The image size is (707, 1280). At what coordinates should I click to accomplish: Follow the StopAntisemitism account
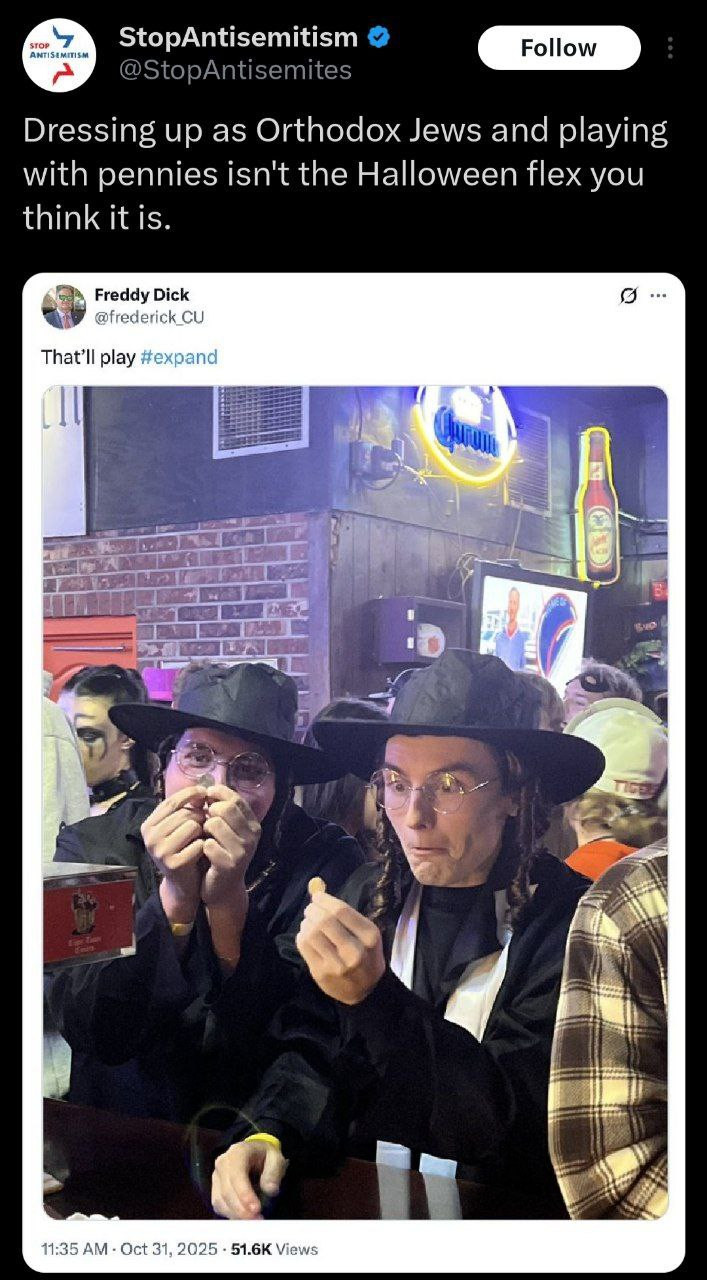coord(558,48)
